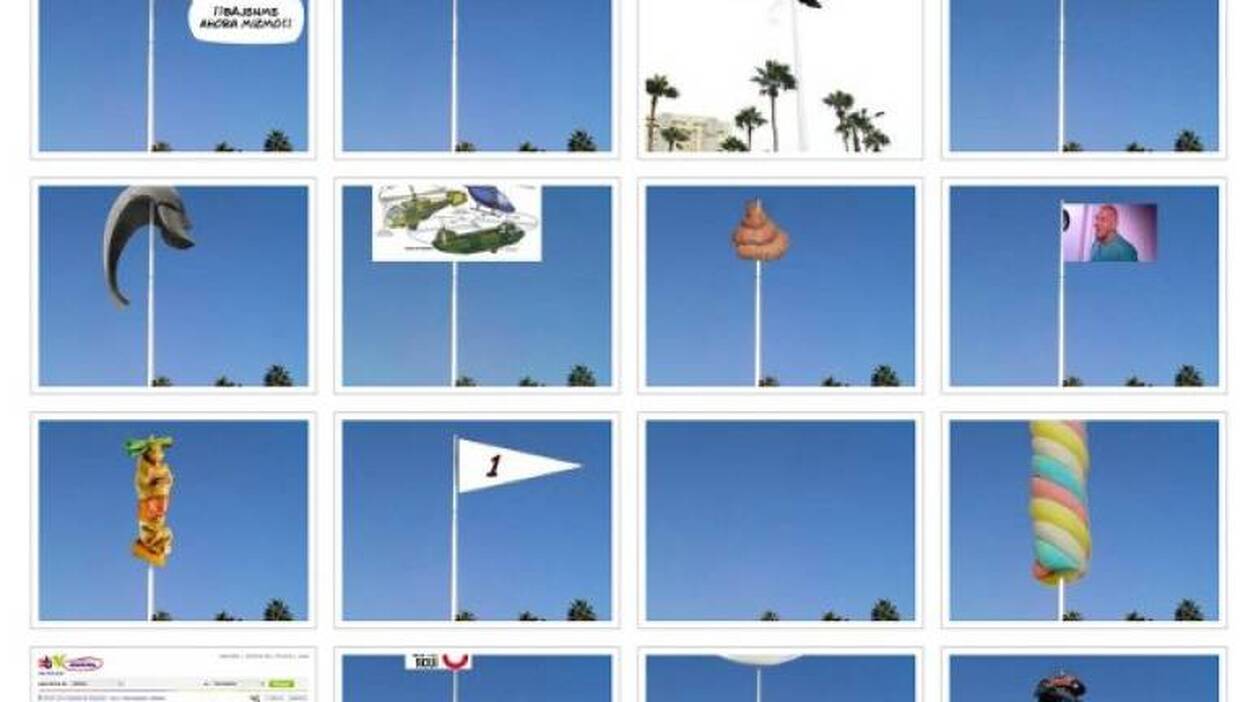Open the twisted marshmallow flagpole image

pos(1084,520)
